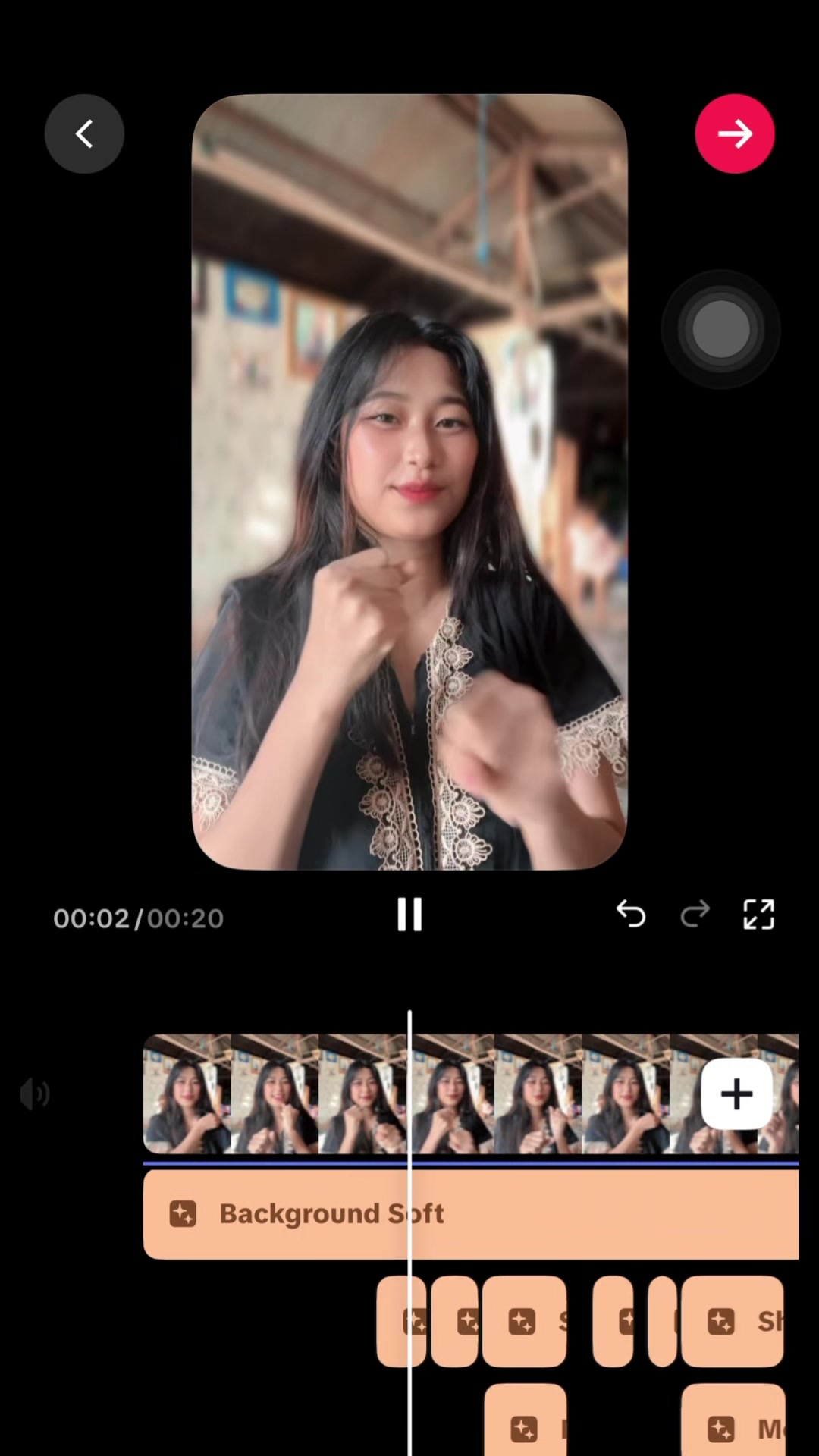Tap the gray floating circle button

(720, 329)
